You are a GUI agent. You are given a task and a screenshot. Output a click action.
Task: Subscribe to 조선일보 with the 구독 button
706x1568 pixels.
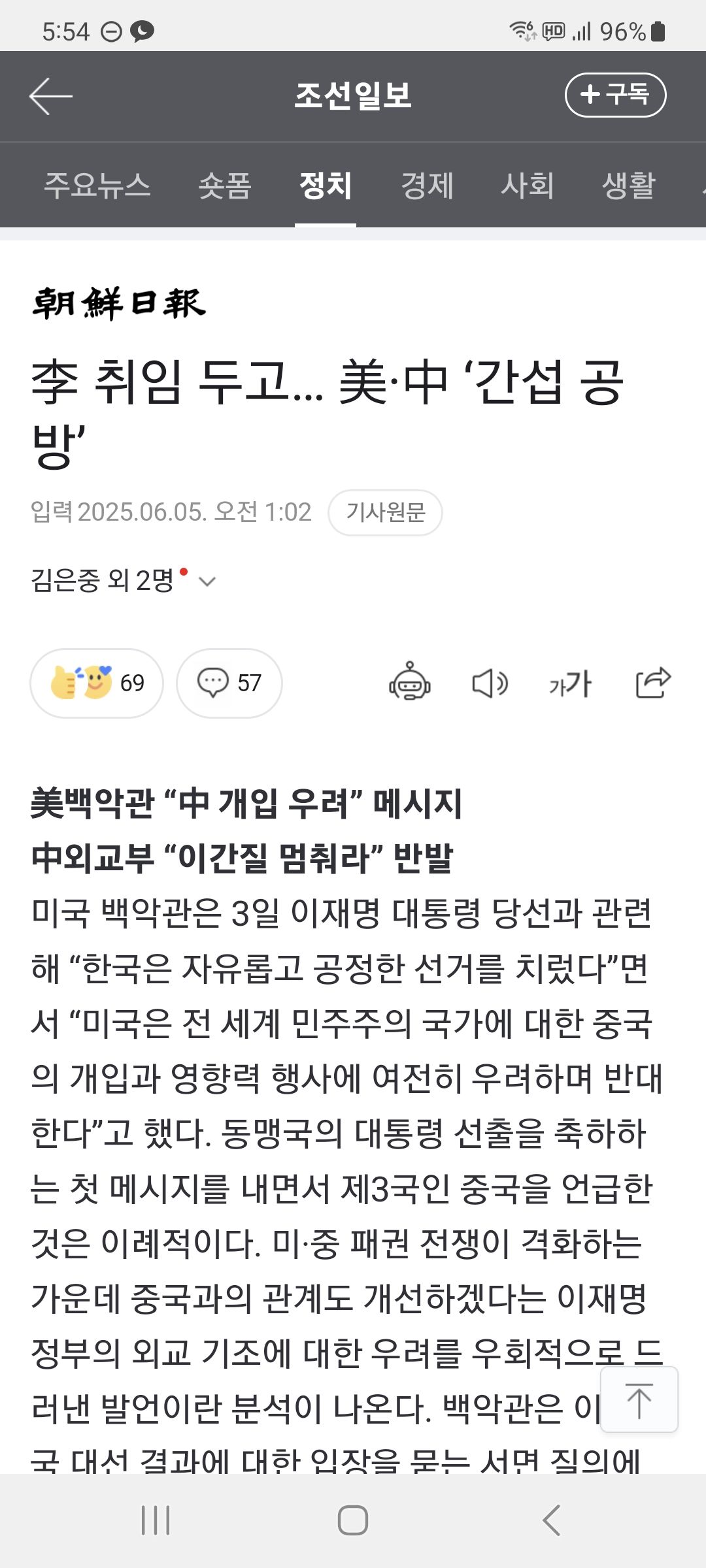click(615, 95)
